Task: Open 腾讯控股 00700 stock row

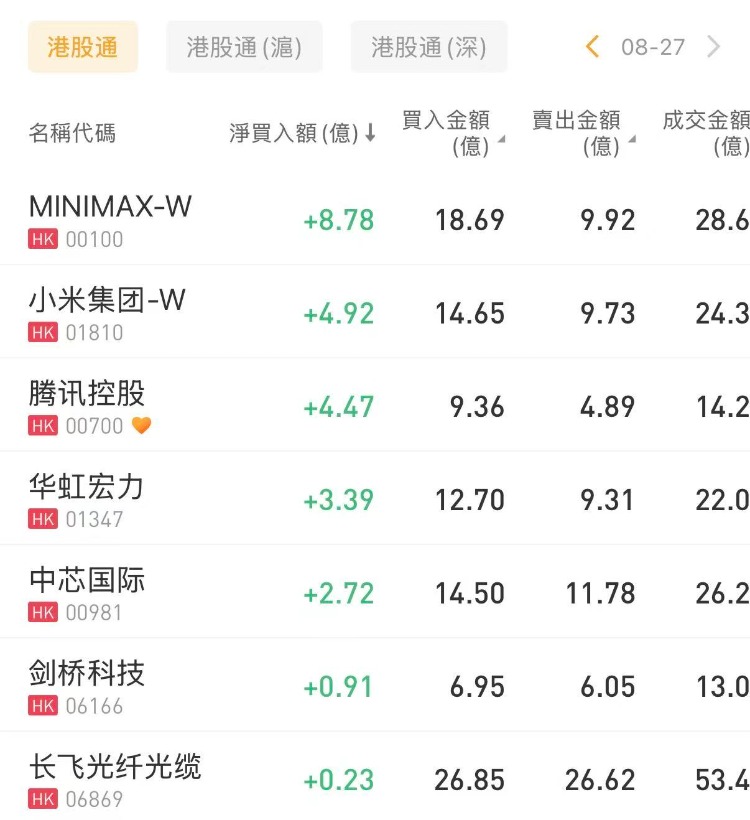Action: [x=375, y=405]
